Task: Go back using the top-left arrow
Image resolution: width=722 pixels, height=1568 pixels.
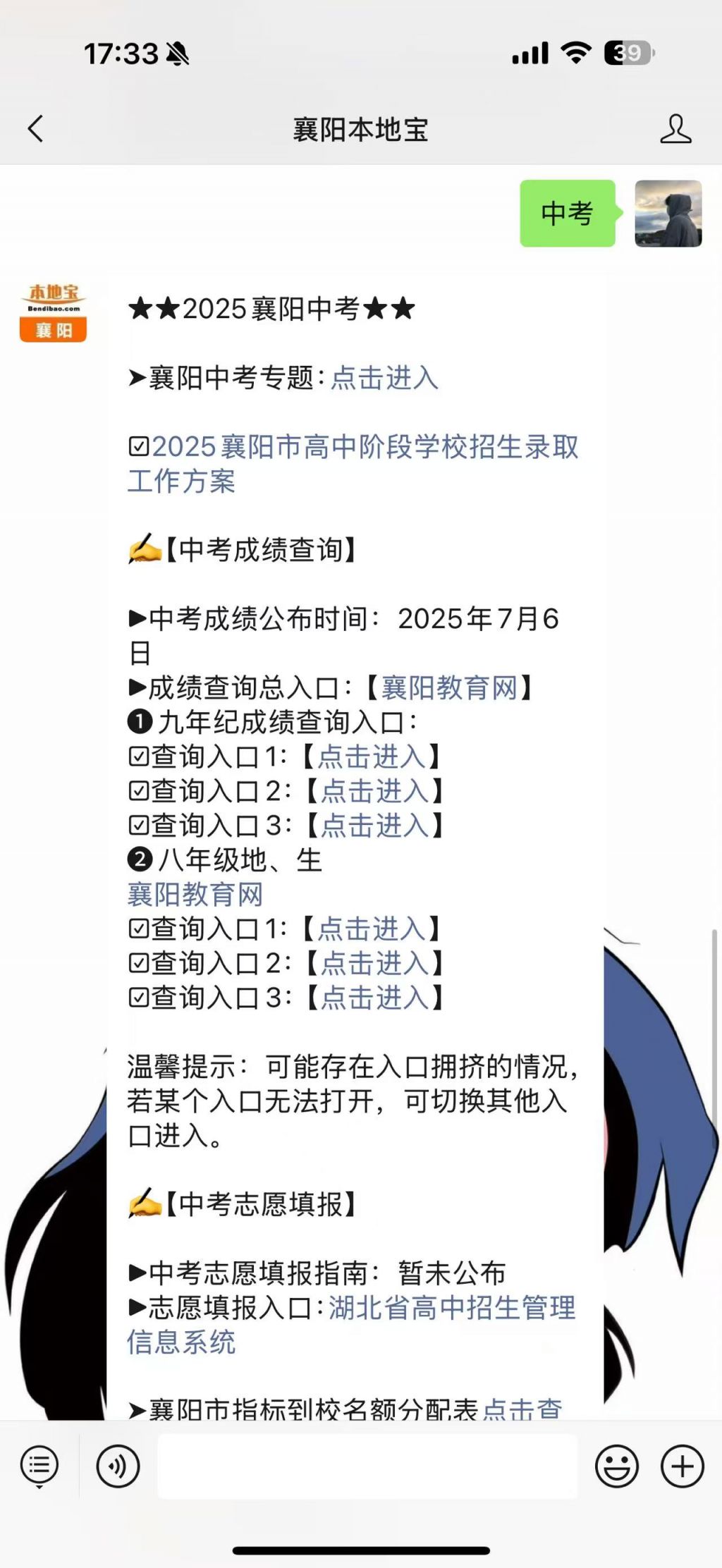Action: [x=35, y=129]
